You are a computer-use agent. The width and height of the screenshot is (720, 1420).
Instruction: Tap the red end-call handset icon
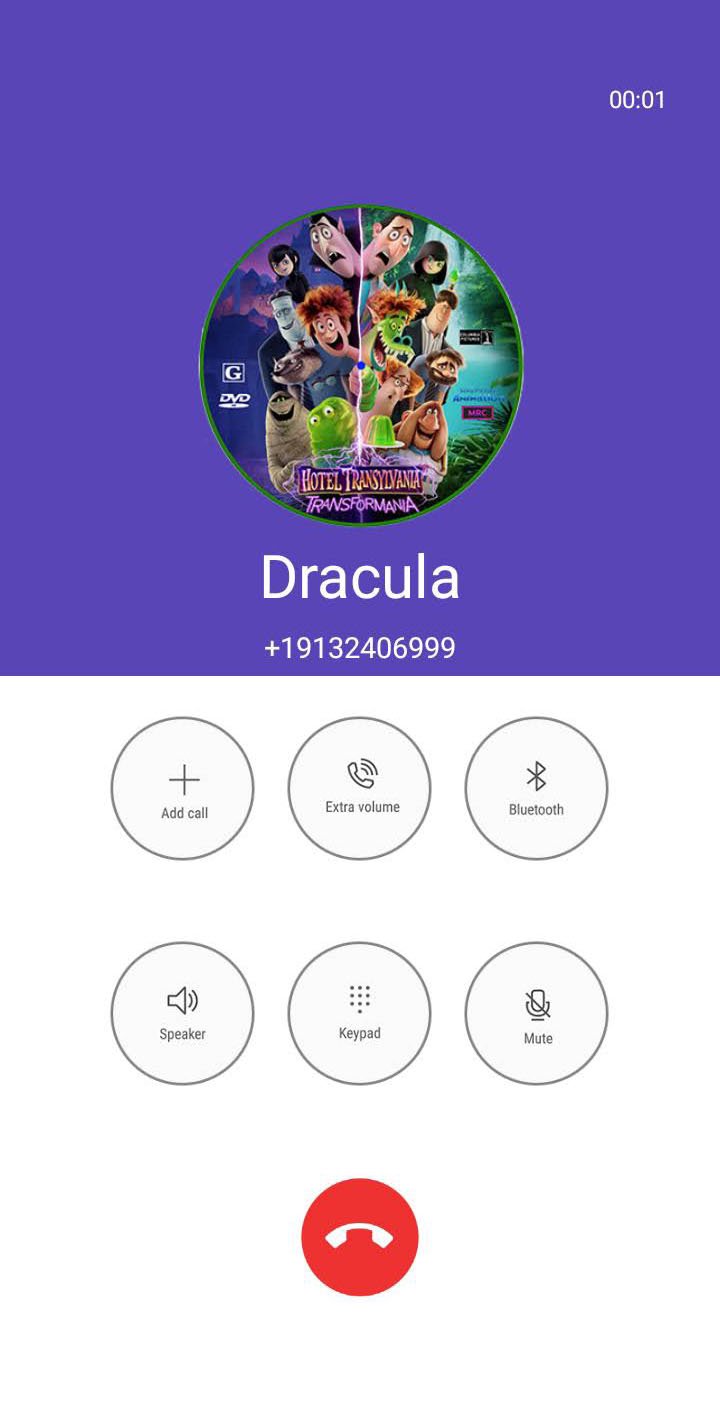click(x=360, y=1235)
